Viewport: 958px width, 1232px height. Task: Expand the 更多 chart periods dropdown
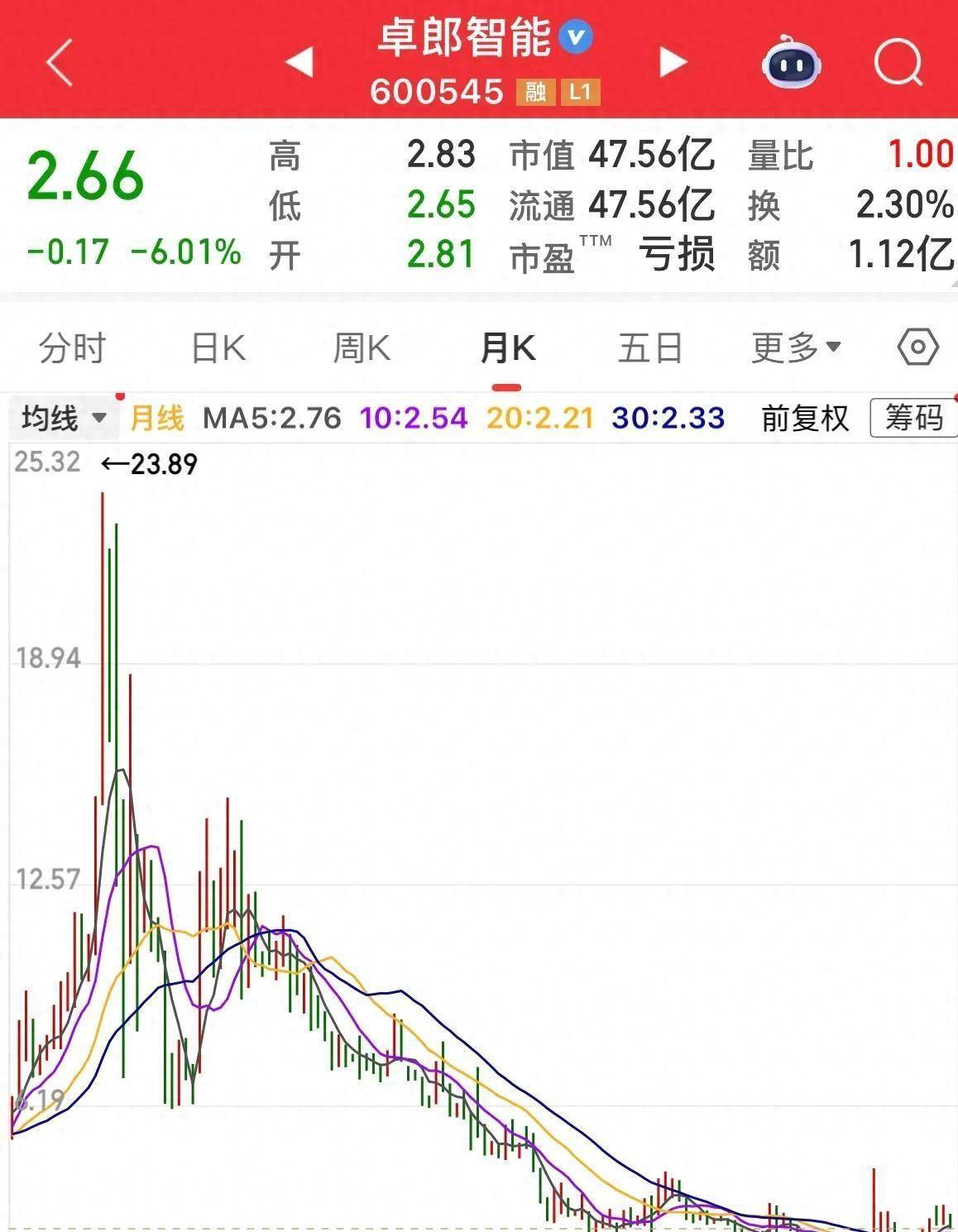click(x=796, y=348)
